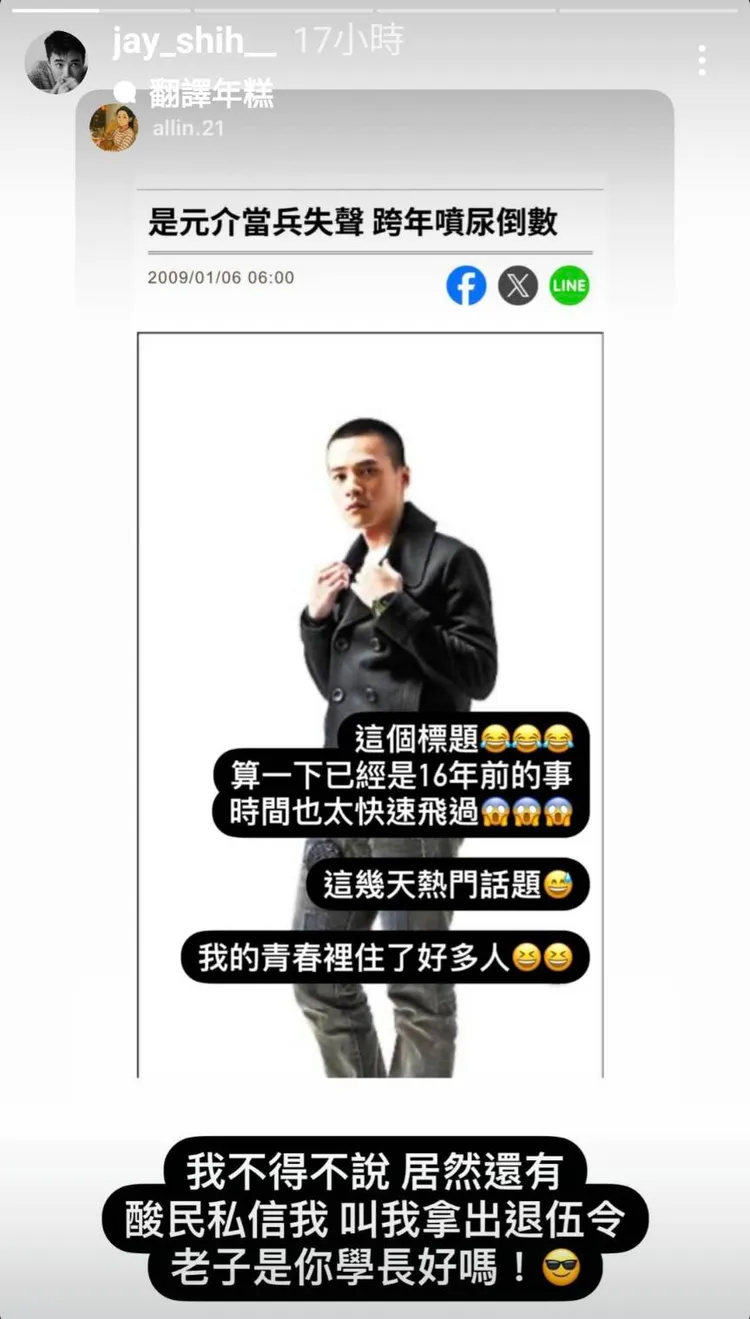Tap the green LINE share icon

568,286
